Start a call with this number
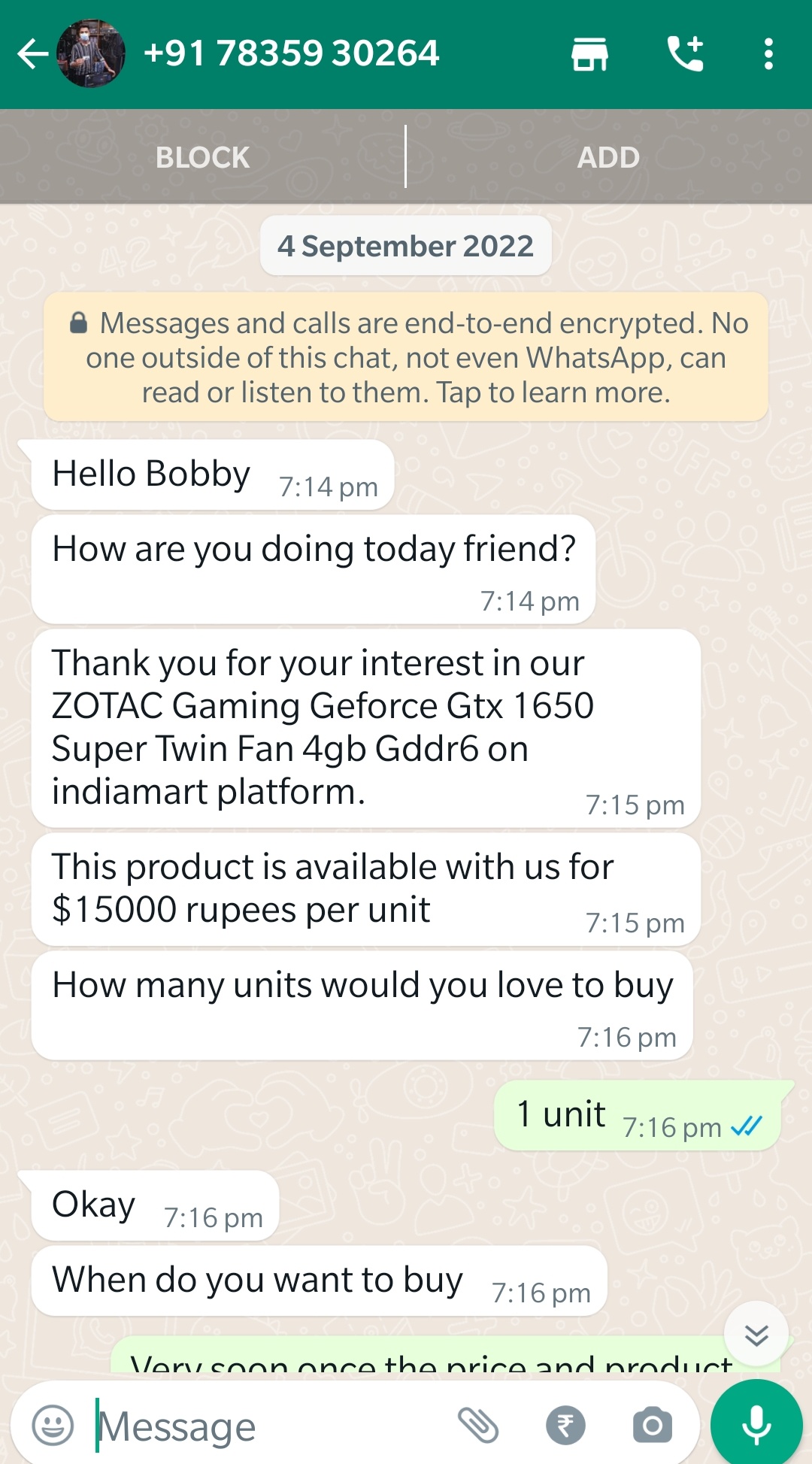Image resolution: width=812 pixels, height=1464 pixels. [x=685, y=54]
